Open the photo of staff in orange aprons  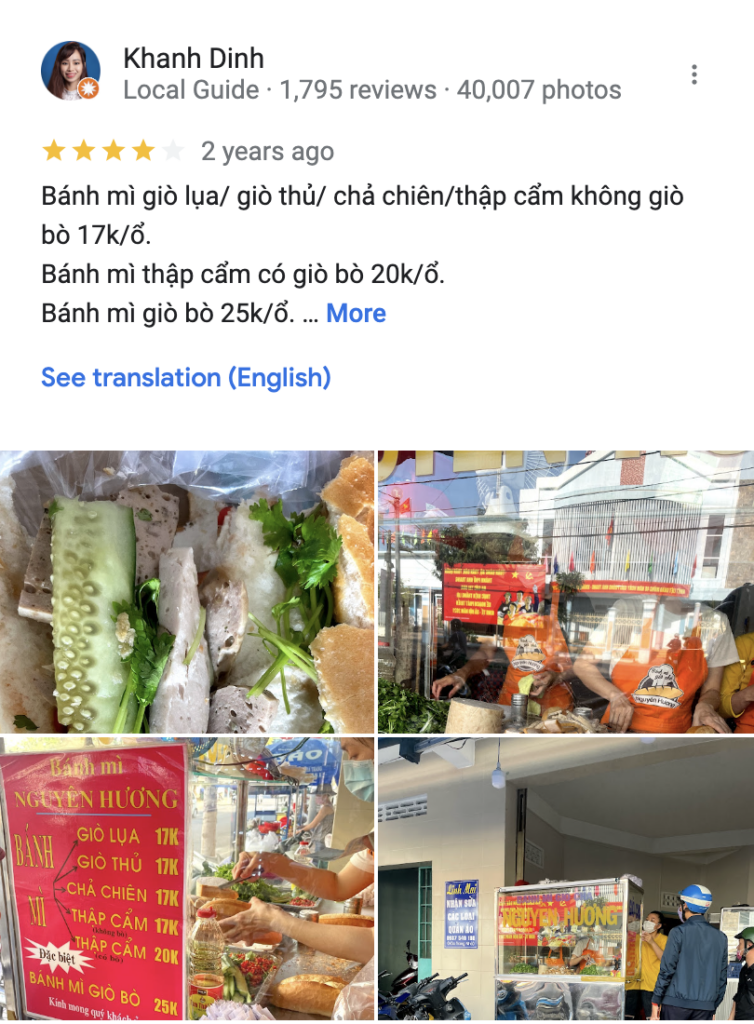[x=566, y=592]
